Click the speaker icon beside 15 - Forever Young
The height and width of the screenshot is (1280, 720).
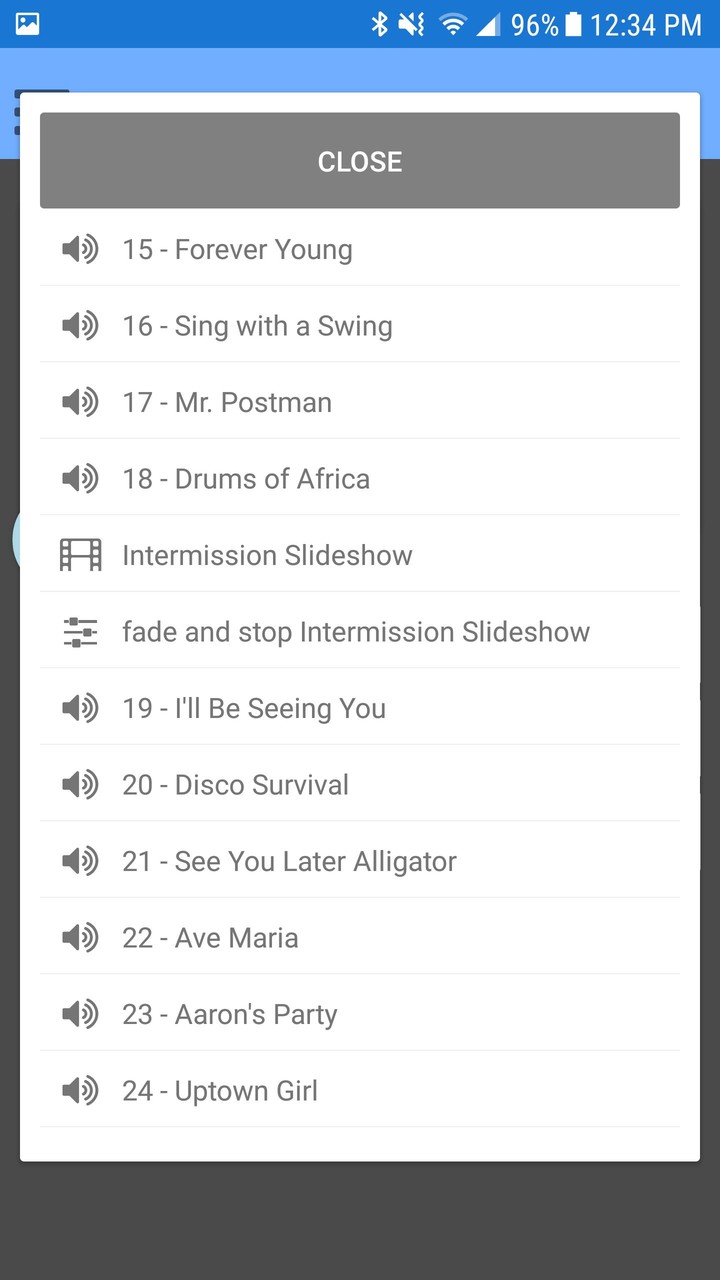pos(80,249)
